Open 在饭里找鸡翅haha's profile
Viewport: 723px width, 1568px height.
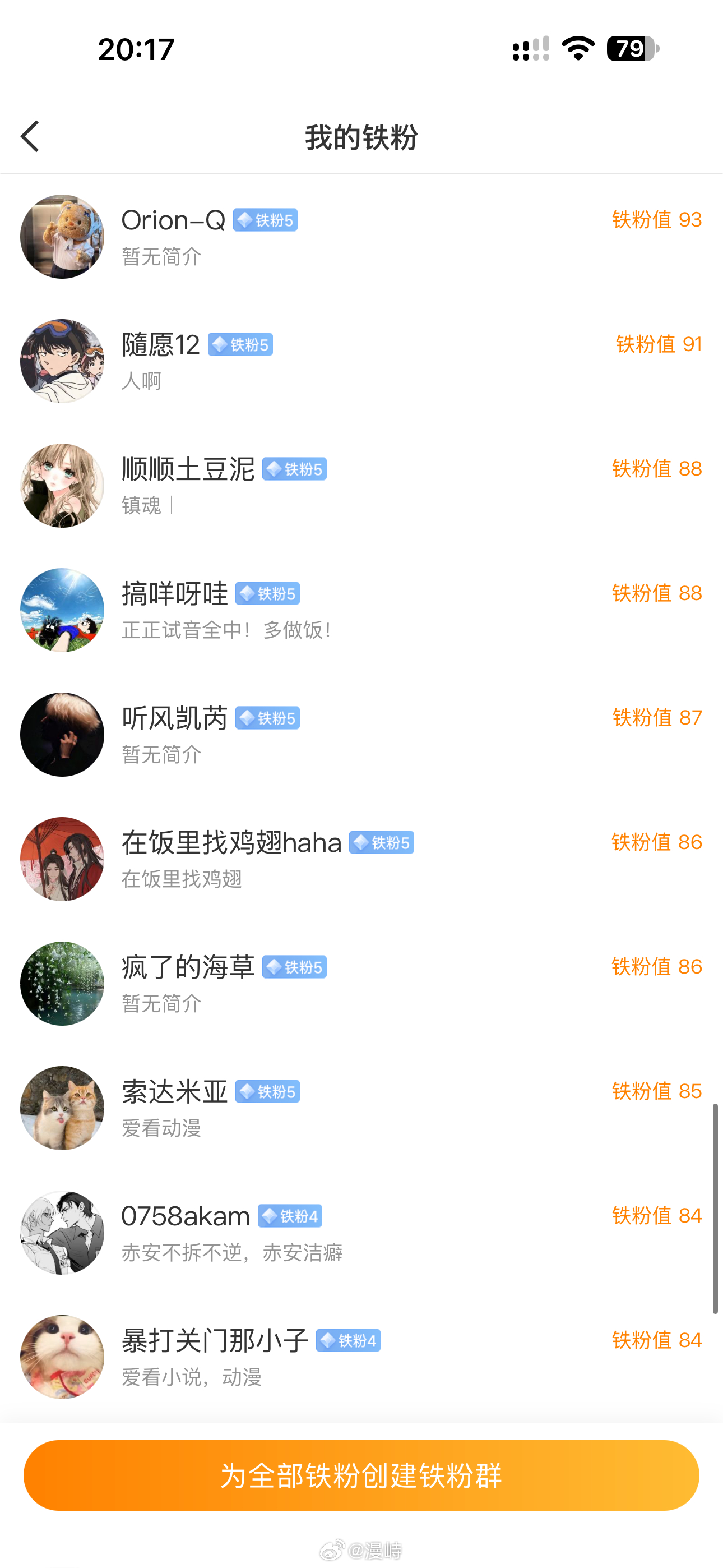(361, 859)
